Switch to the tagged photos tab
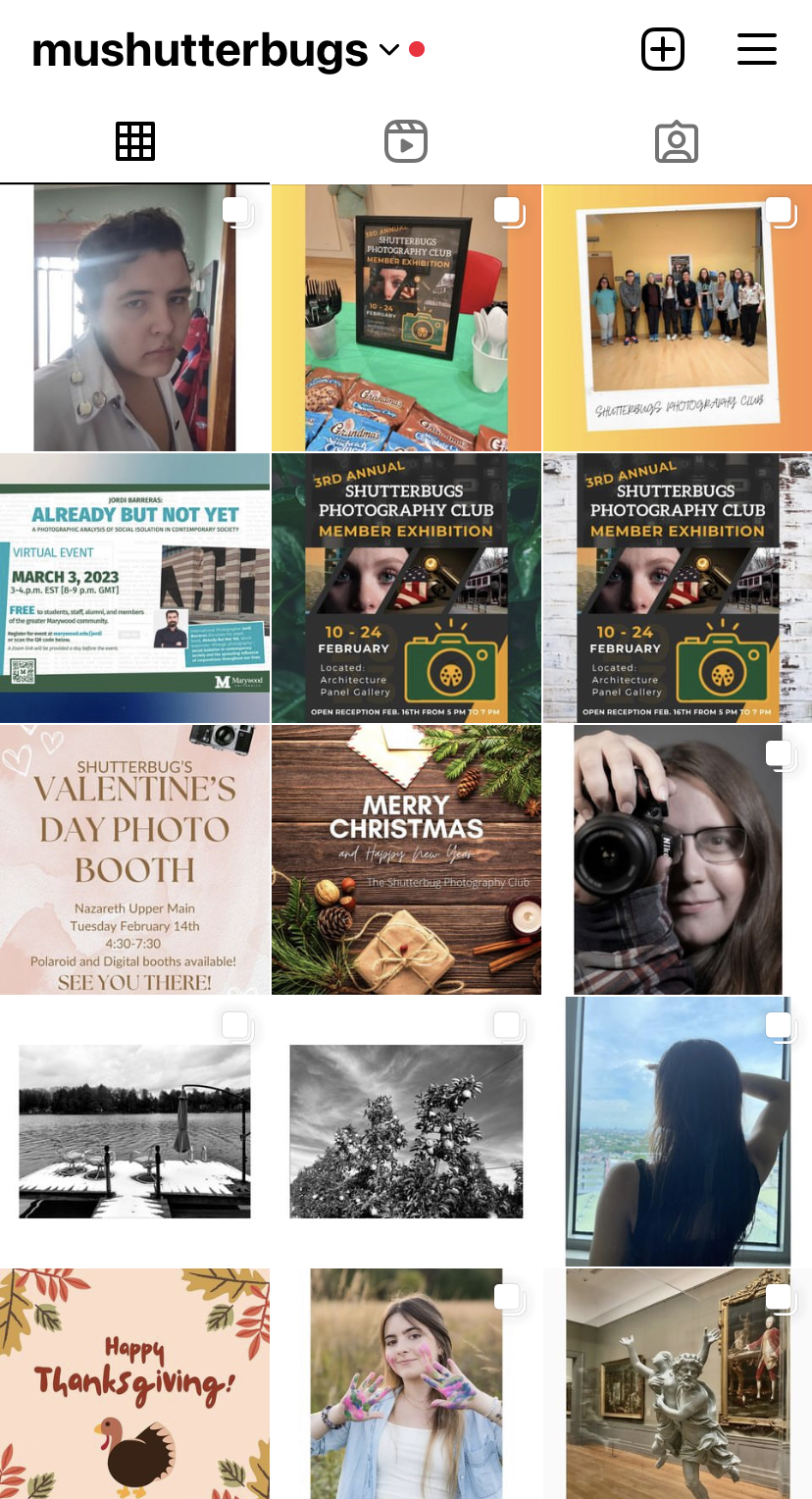Viewport: 812px width, 1499px height. pyautogui.click(x=676, y=142)
